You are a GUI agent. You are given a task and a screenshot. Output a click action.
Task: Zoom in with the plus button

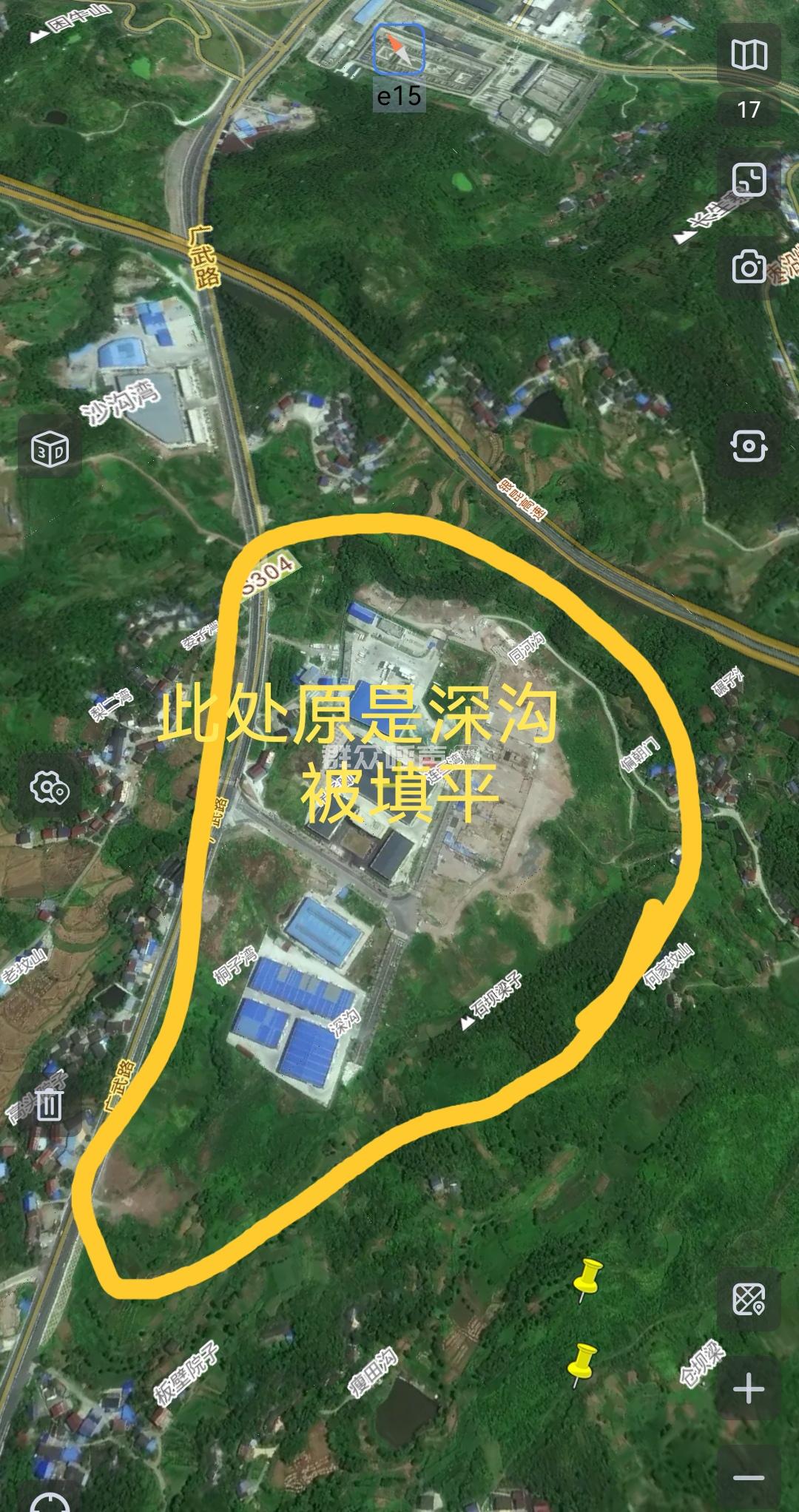(749, 1388)
